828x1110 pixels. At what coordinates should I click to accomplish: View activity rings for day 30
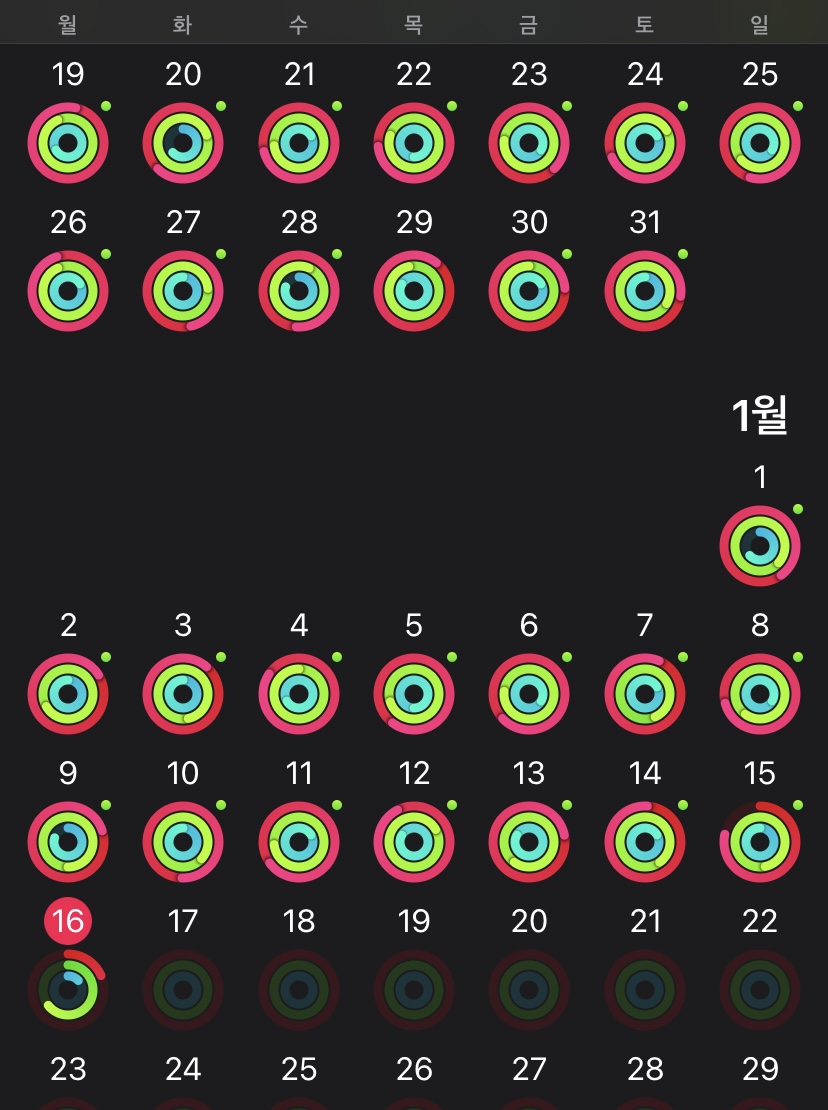[x=529, y=291]
